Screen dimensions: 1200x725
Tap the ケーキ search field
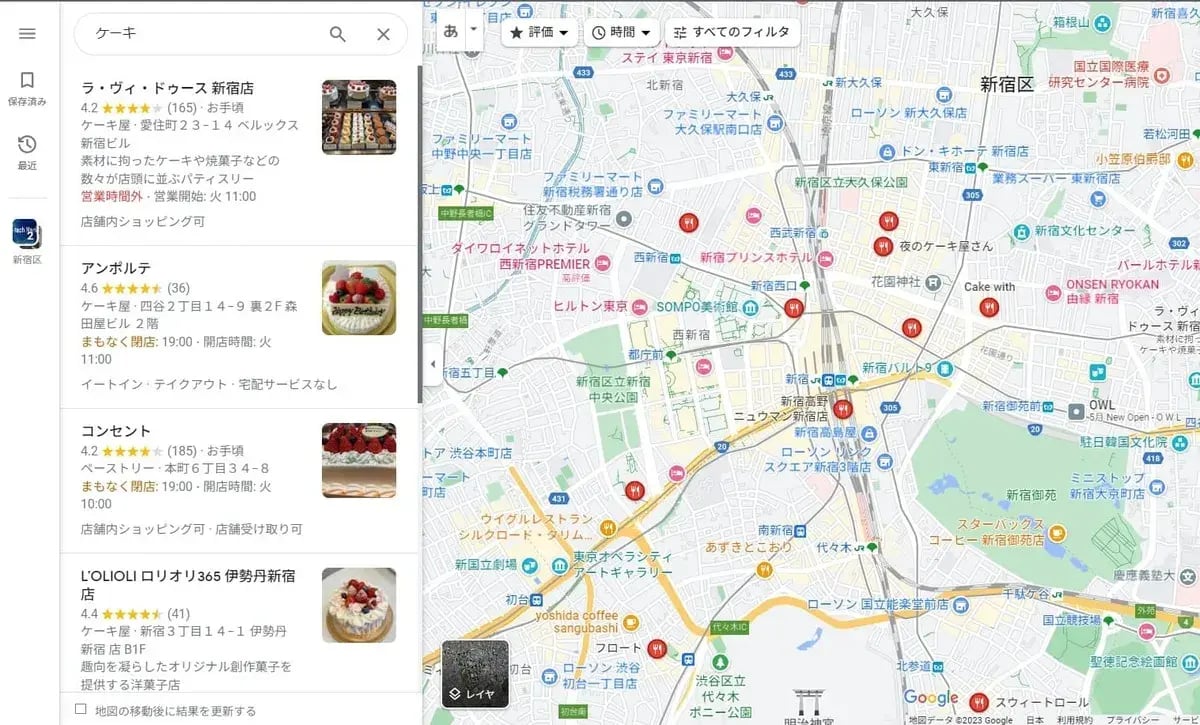(x=200, y=34)
